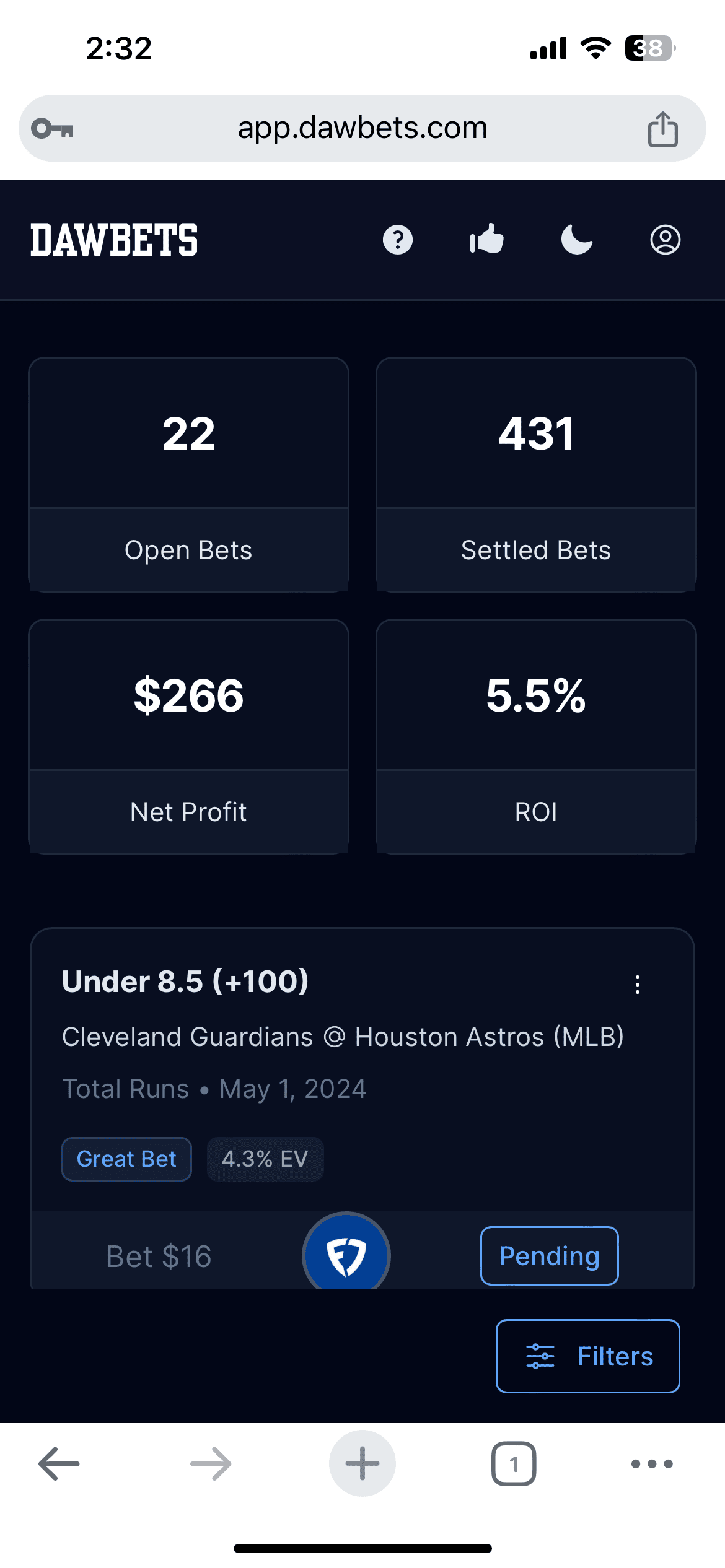
Task: Click the password key icon in the address bar
Action: pos(53,128)
